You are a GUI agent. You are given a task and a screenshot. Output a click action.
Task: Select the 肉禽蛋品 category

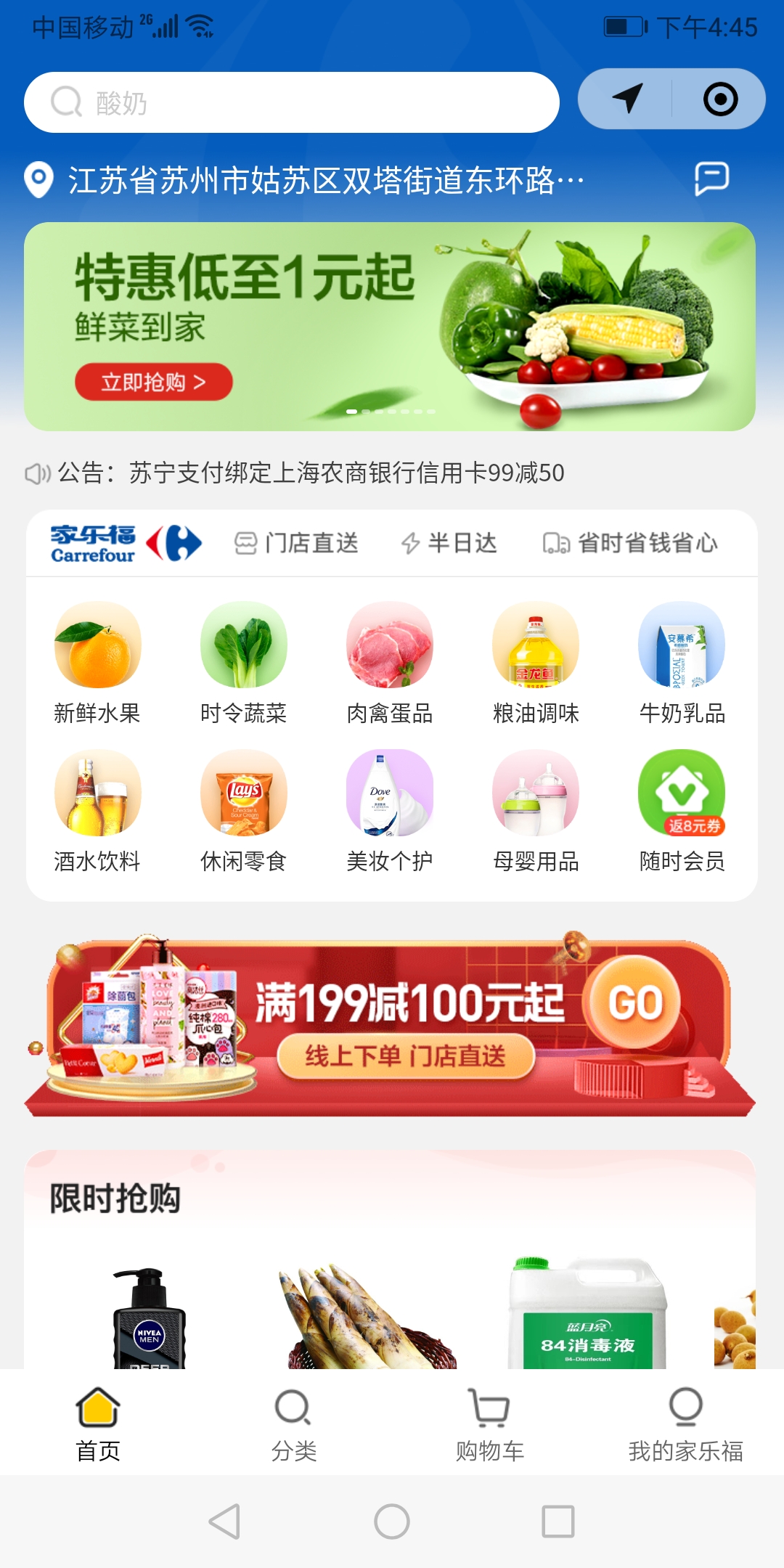coord(390,662)
